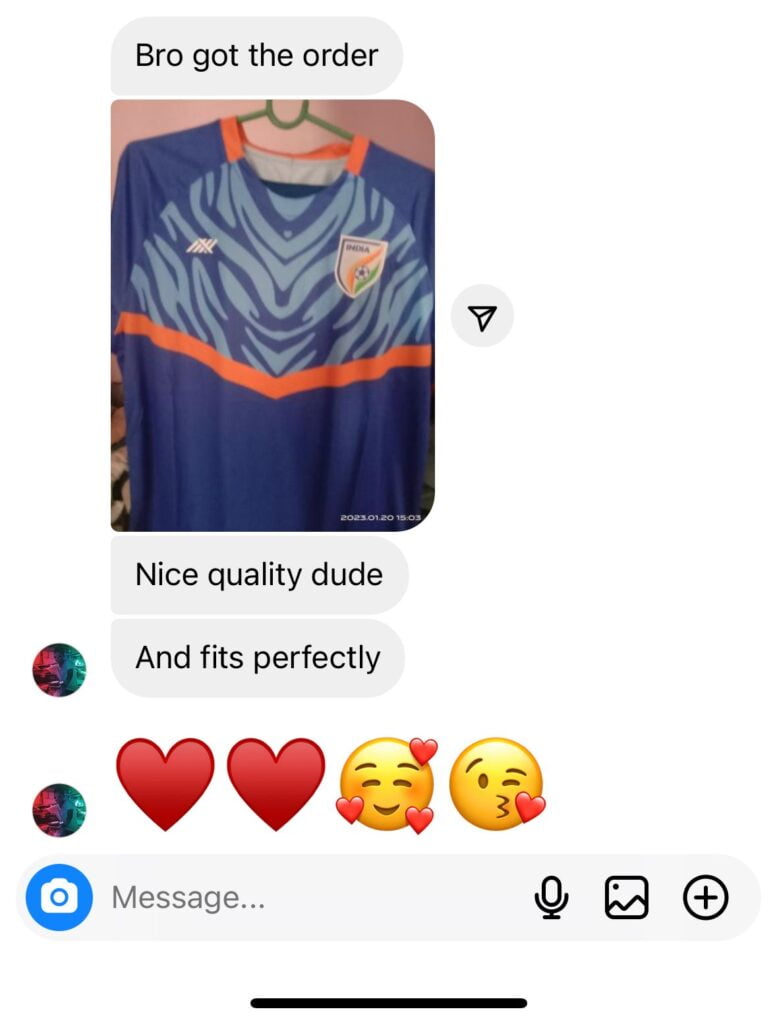This screenshot has height=1024, width=777.
Task: Open the photo gallery picker
Action: click(627, 897)
